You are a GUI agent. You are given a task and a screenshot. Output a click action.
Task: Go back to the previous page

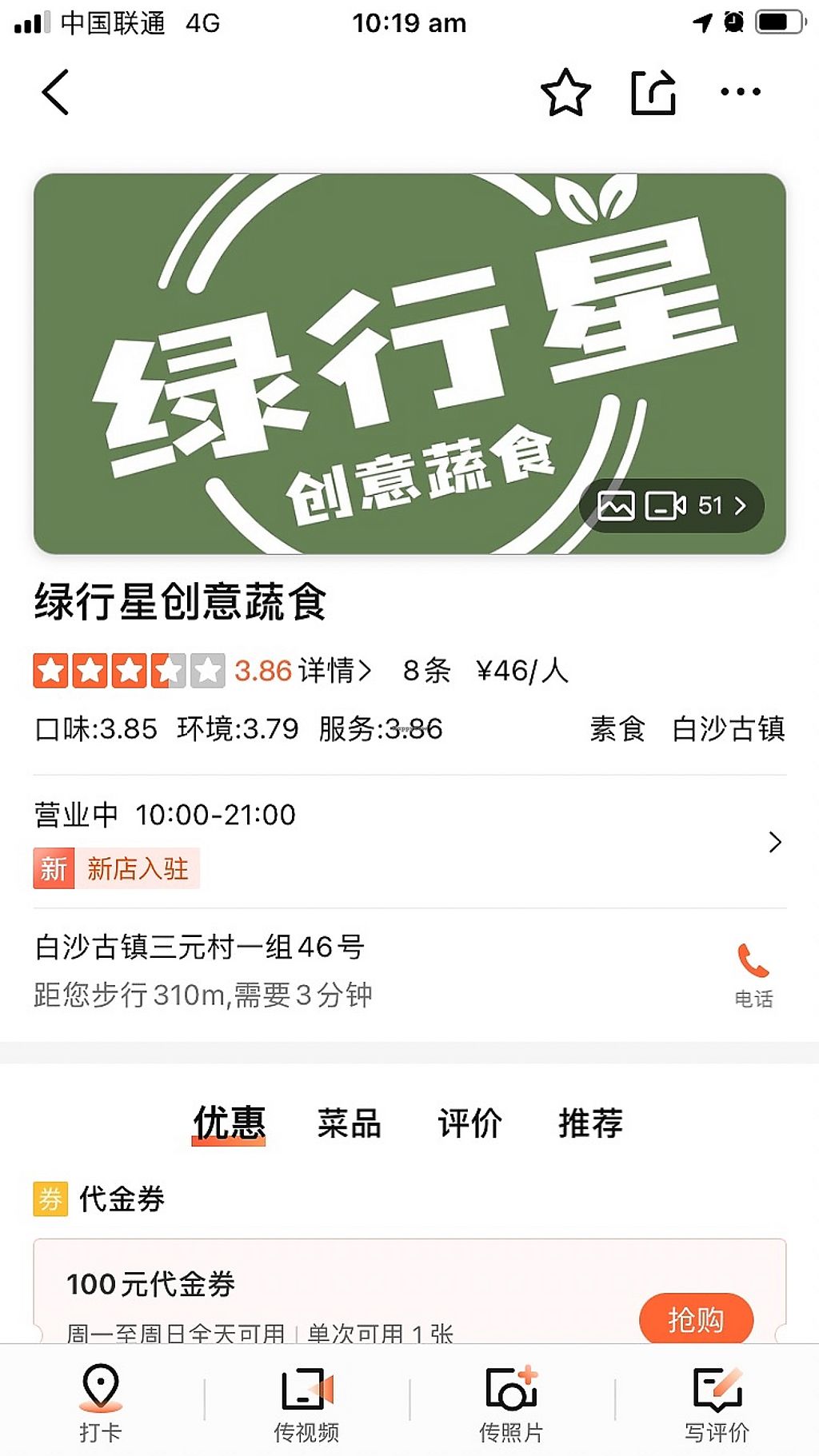click(55, 92)
